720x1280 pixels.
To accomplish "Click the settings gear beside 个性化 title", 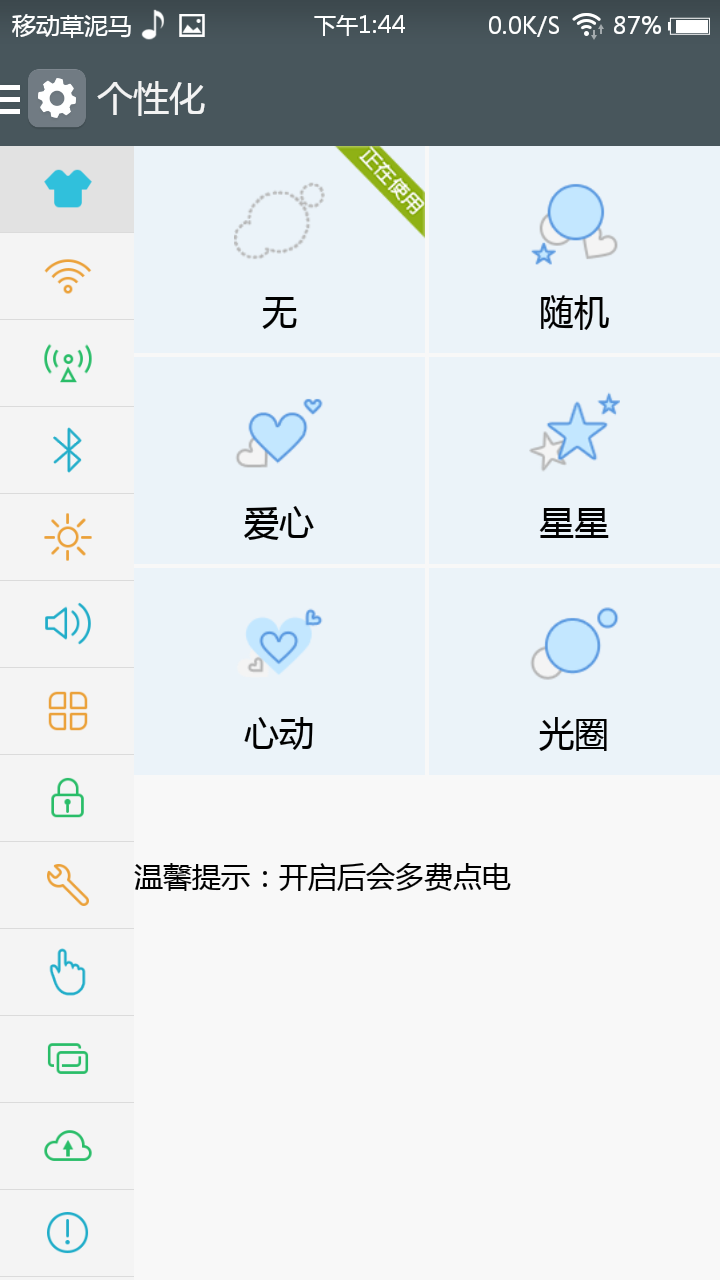I will pos(57,98).
